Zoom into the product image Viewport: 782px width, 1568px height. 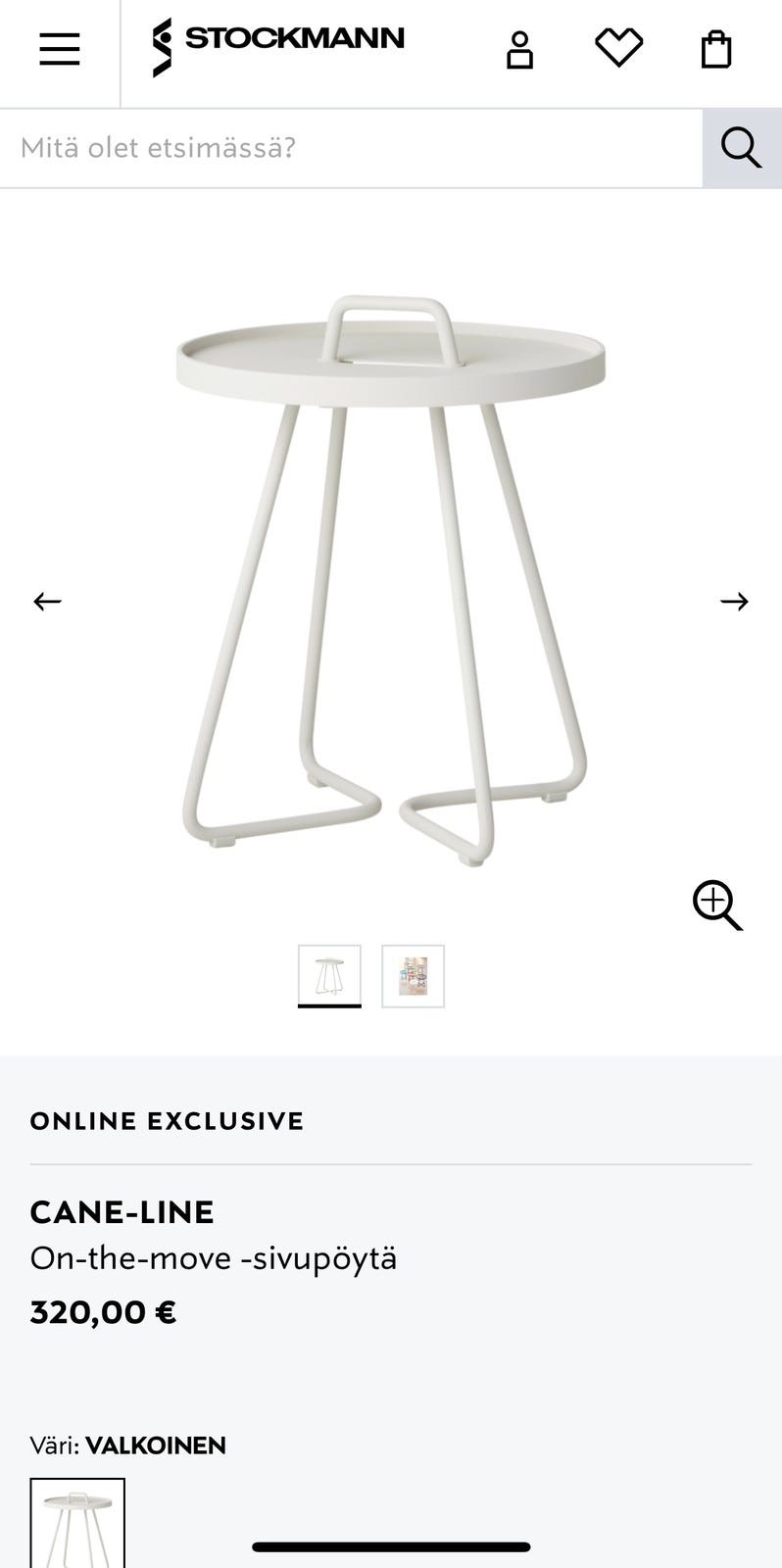click(717, 904)
